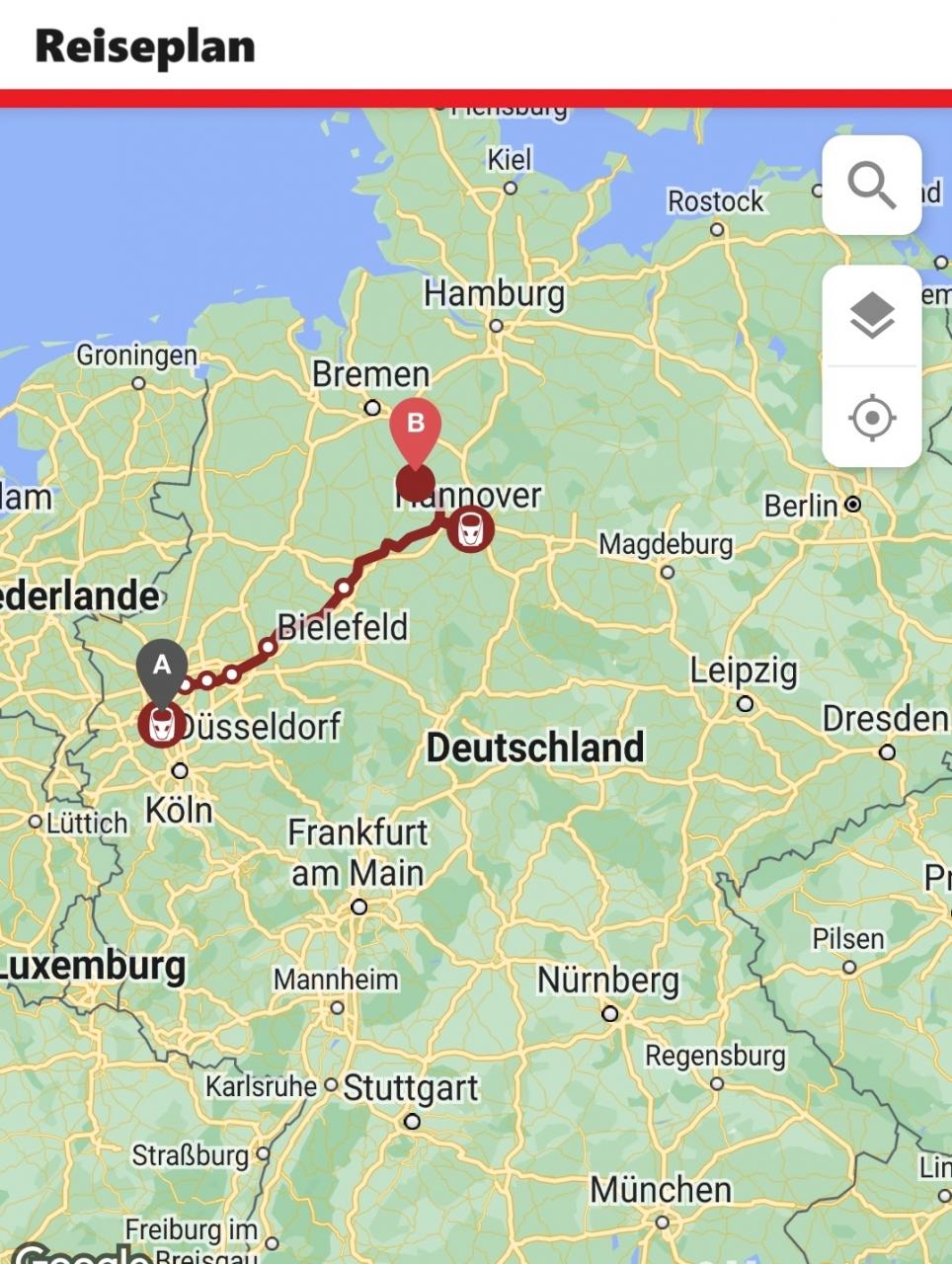Viewport: 952px width, 1264px height.
Task: Center map on my location
Action: pyautogui.click(x=871, y=418)
